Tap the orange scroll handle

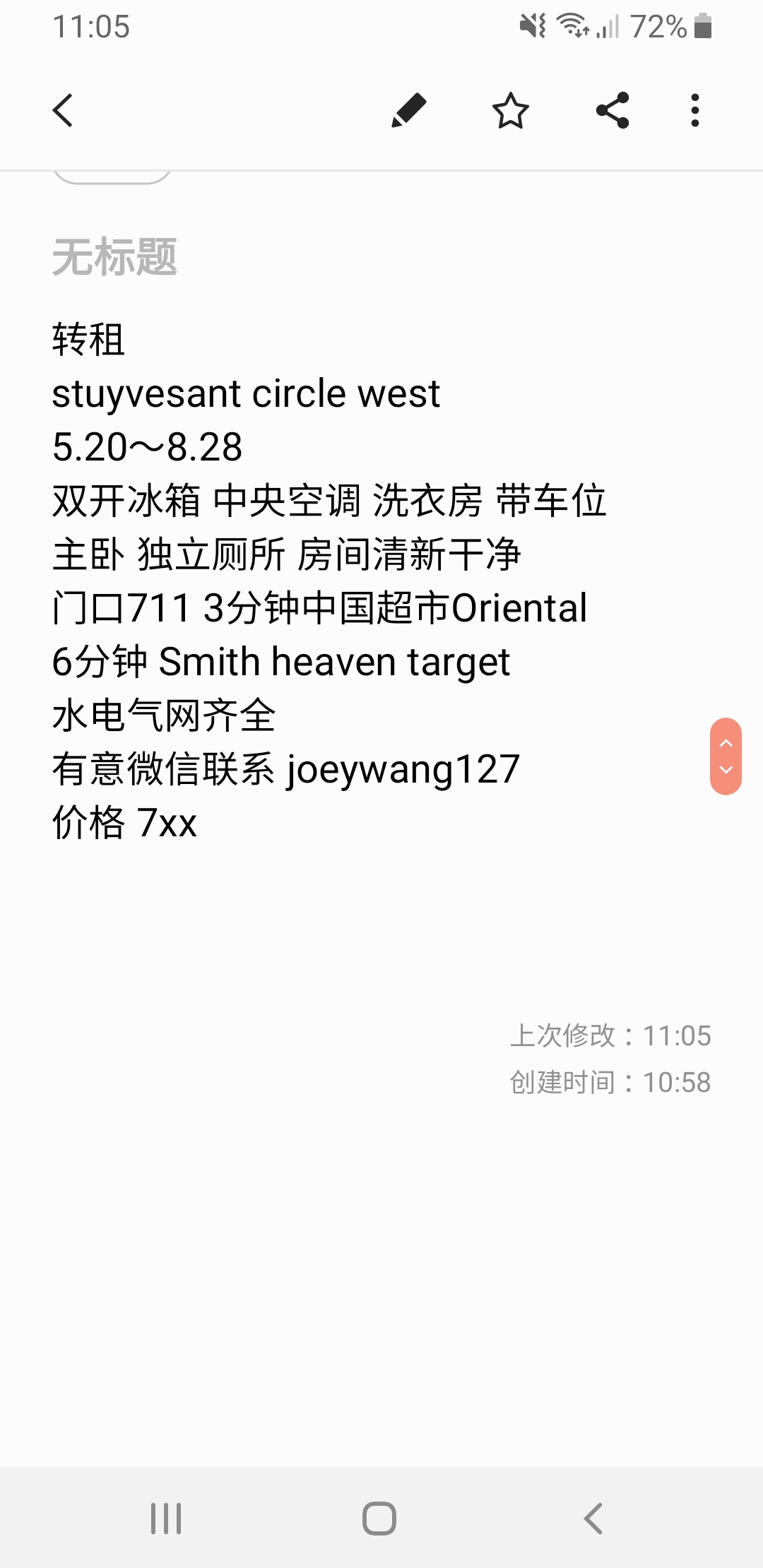[726, 756]
